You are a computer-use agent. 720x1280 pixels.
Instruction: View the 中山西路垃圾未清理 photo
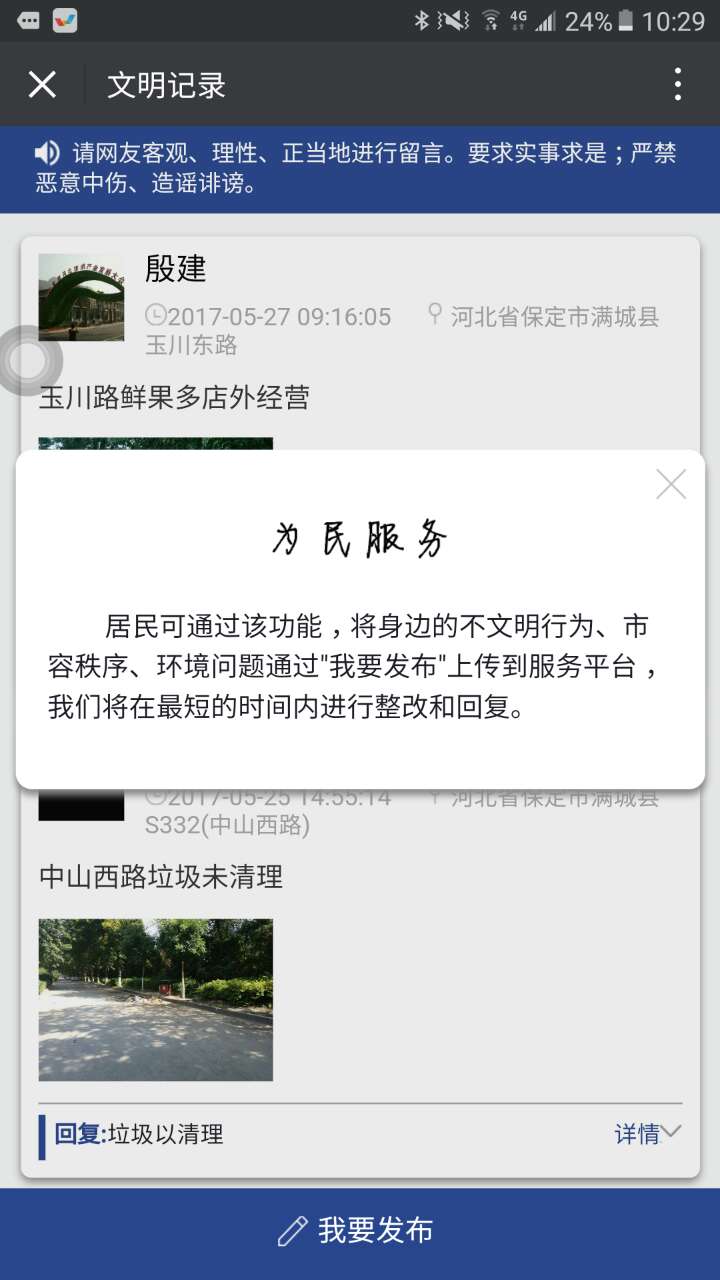coord(156,999)
